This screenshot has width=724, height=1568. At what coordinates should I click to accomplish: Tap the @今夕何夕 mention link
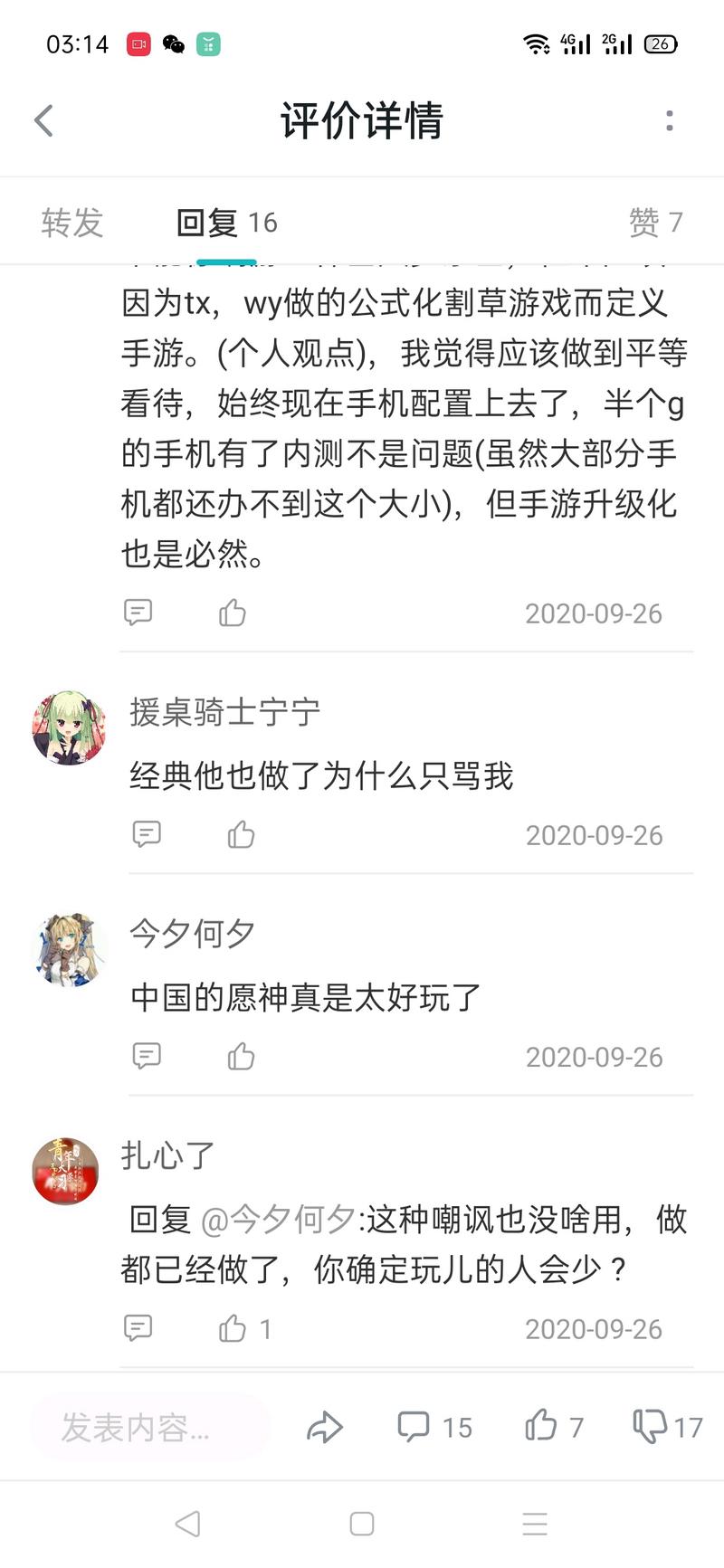pyautogui.click(x=278, y=1220)
